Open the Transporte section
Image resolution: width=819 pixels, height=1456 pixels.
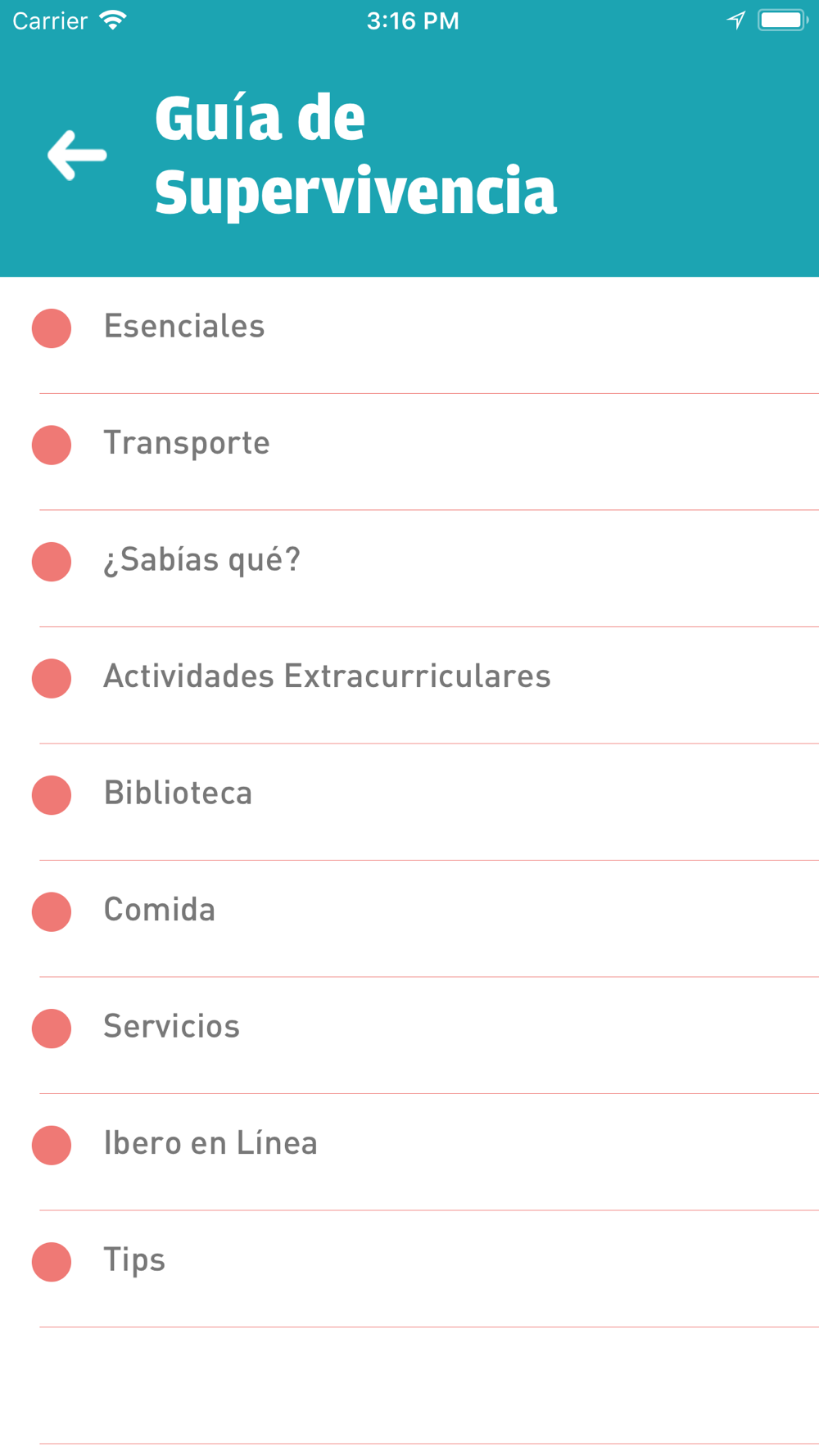click(409, 452)
